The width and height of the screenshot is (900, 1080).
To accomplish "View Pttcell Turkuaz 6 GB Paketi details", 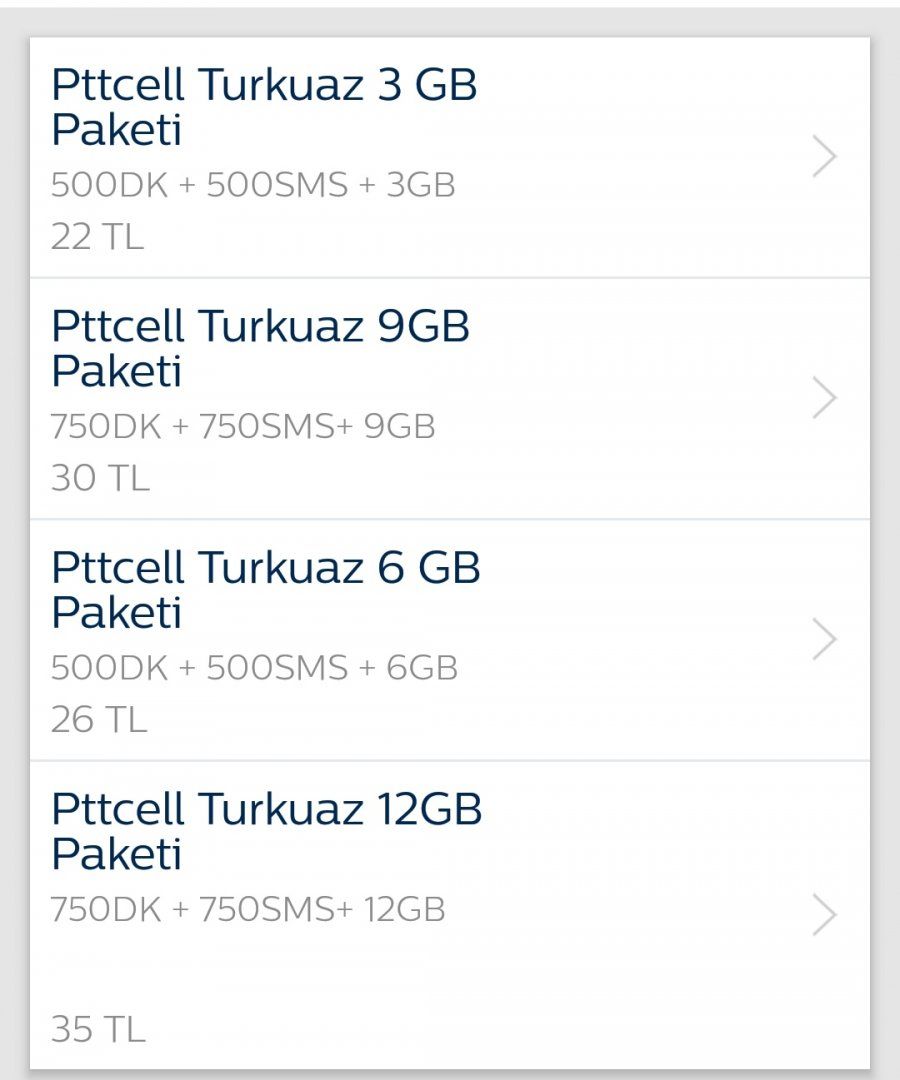I will point(449,640).
